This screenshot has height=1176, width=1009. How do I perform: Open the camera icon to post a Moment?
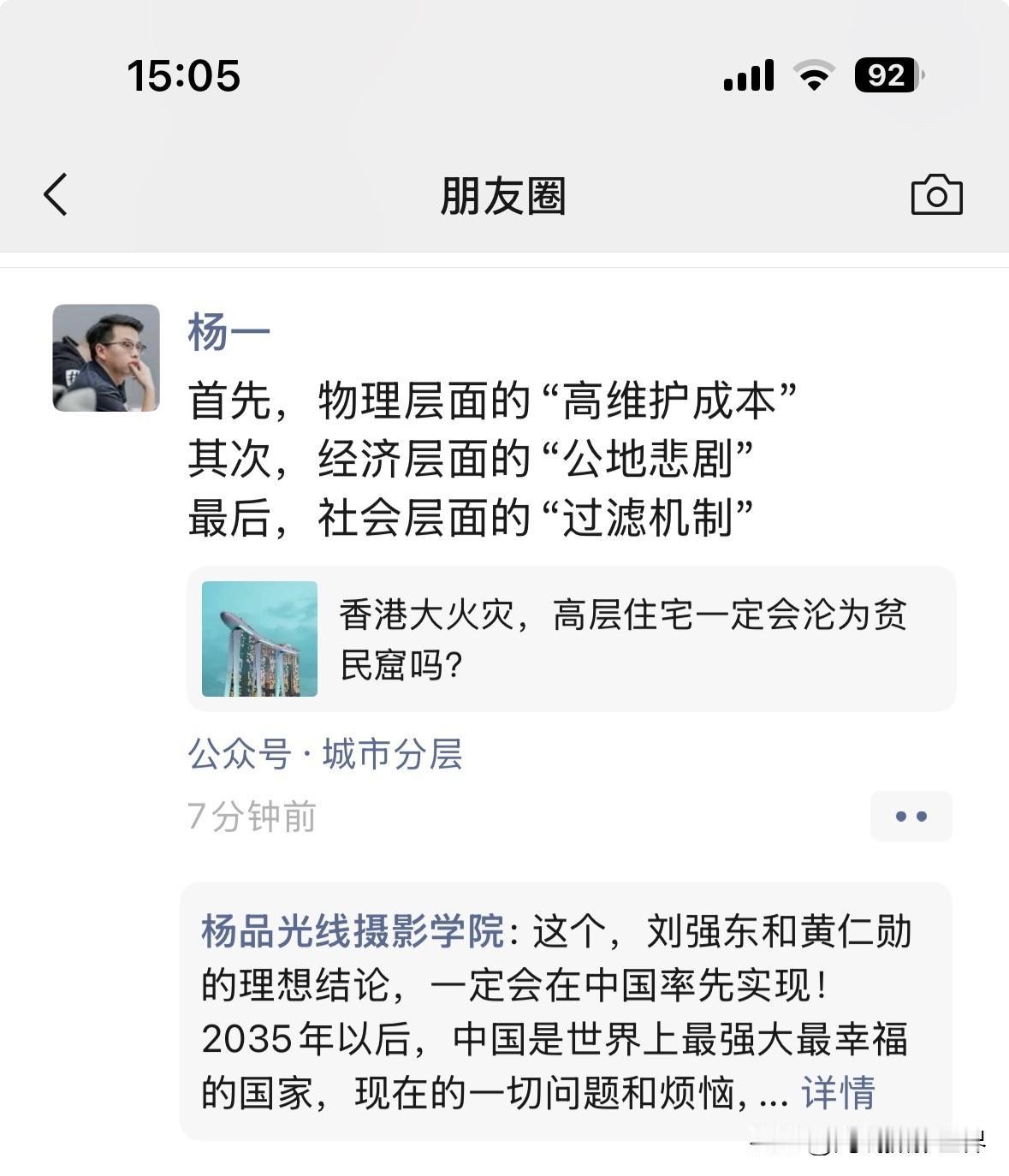pyautogui.click(x=938, y=195)
